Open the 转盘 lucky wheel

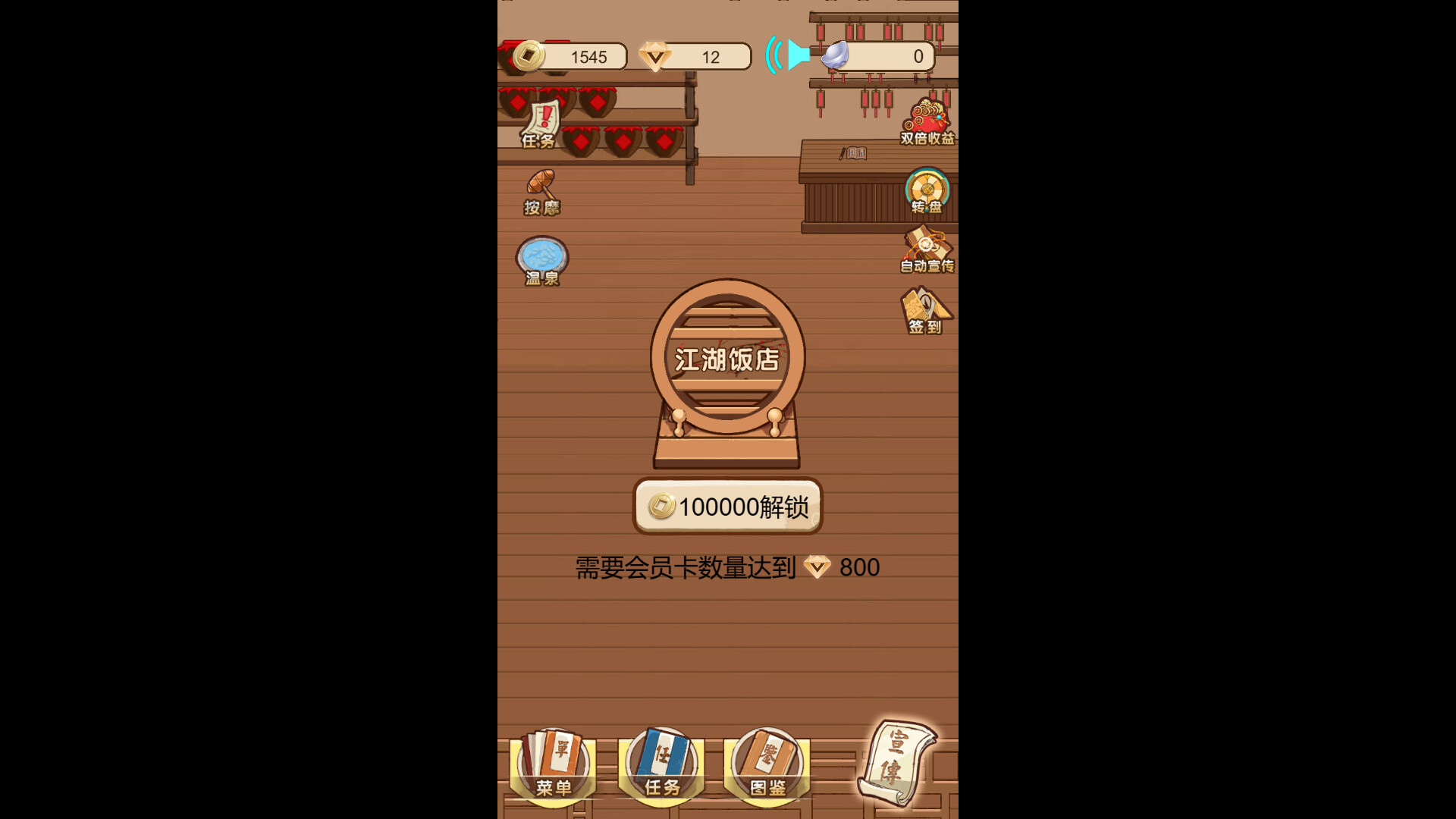[927, 191]
